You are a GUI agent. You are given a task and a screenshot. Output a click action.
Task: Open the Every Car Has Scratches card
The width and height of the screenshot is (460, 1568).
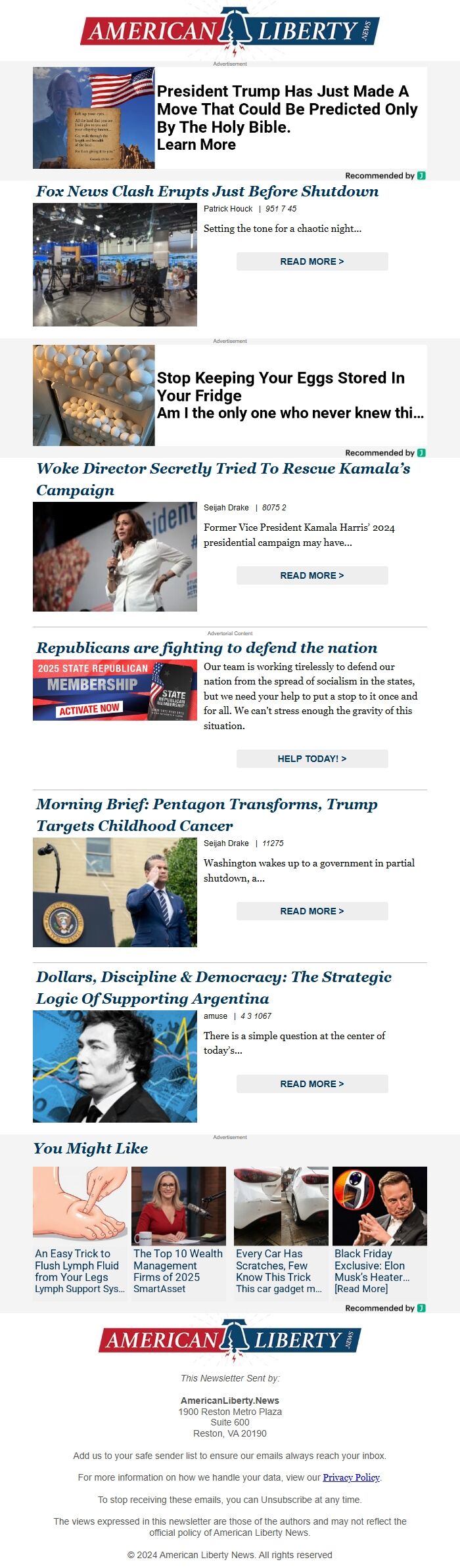(281, 1231)
